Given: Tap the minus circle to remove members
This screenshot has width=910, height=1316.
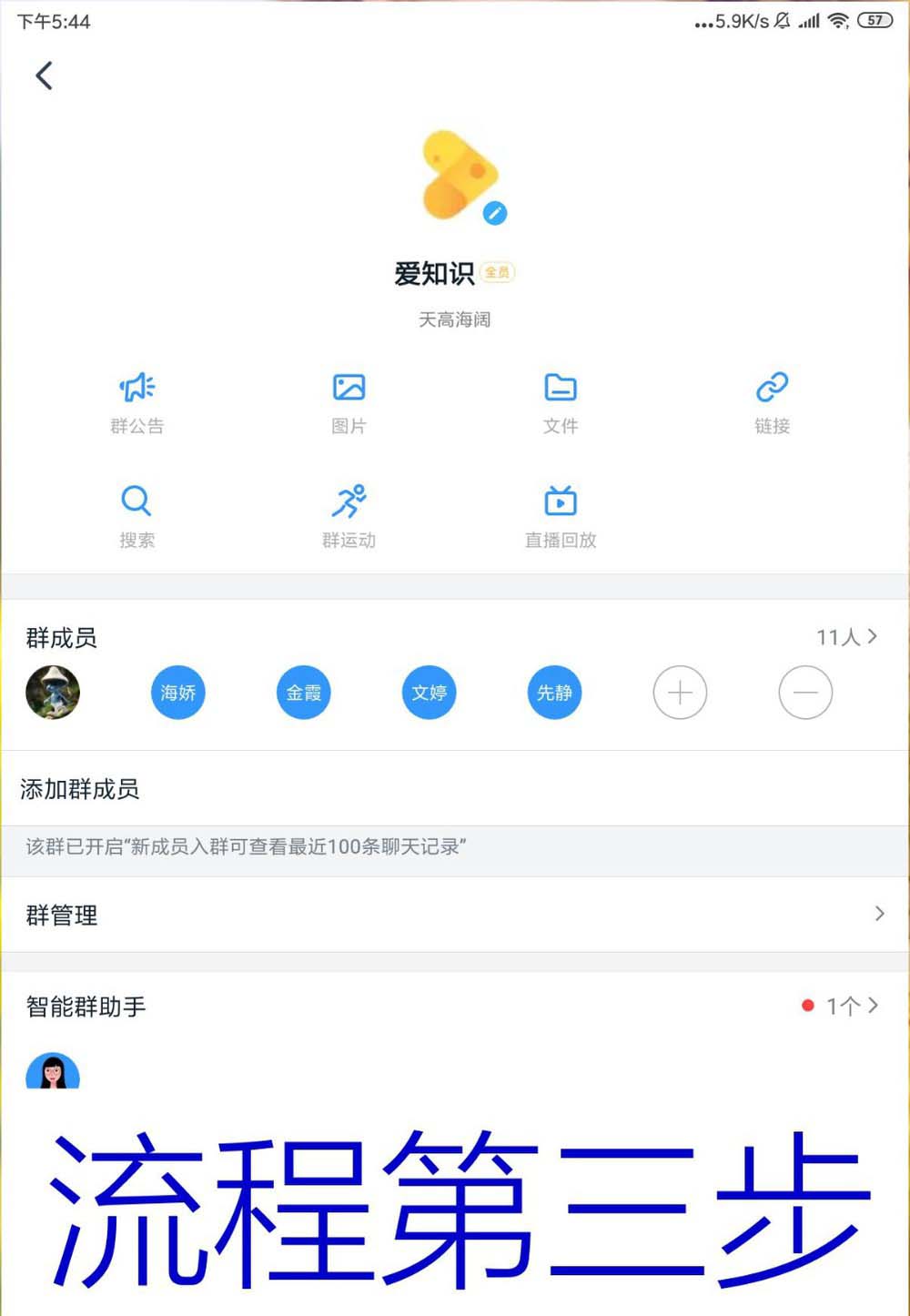Looking at the screenshot, I should click(x=805, y=693).
